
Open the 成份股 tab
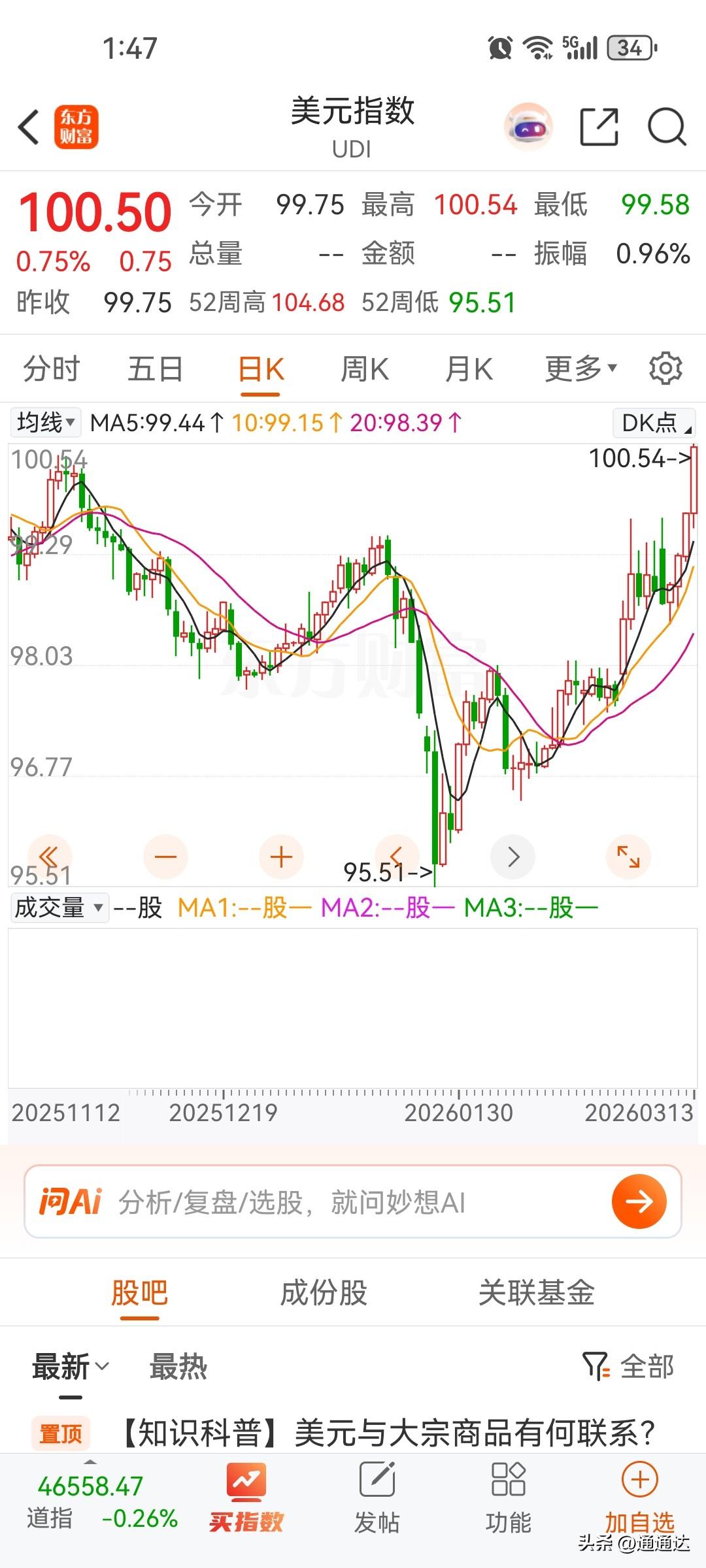(x=328, y=1292)
